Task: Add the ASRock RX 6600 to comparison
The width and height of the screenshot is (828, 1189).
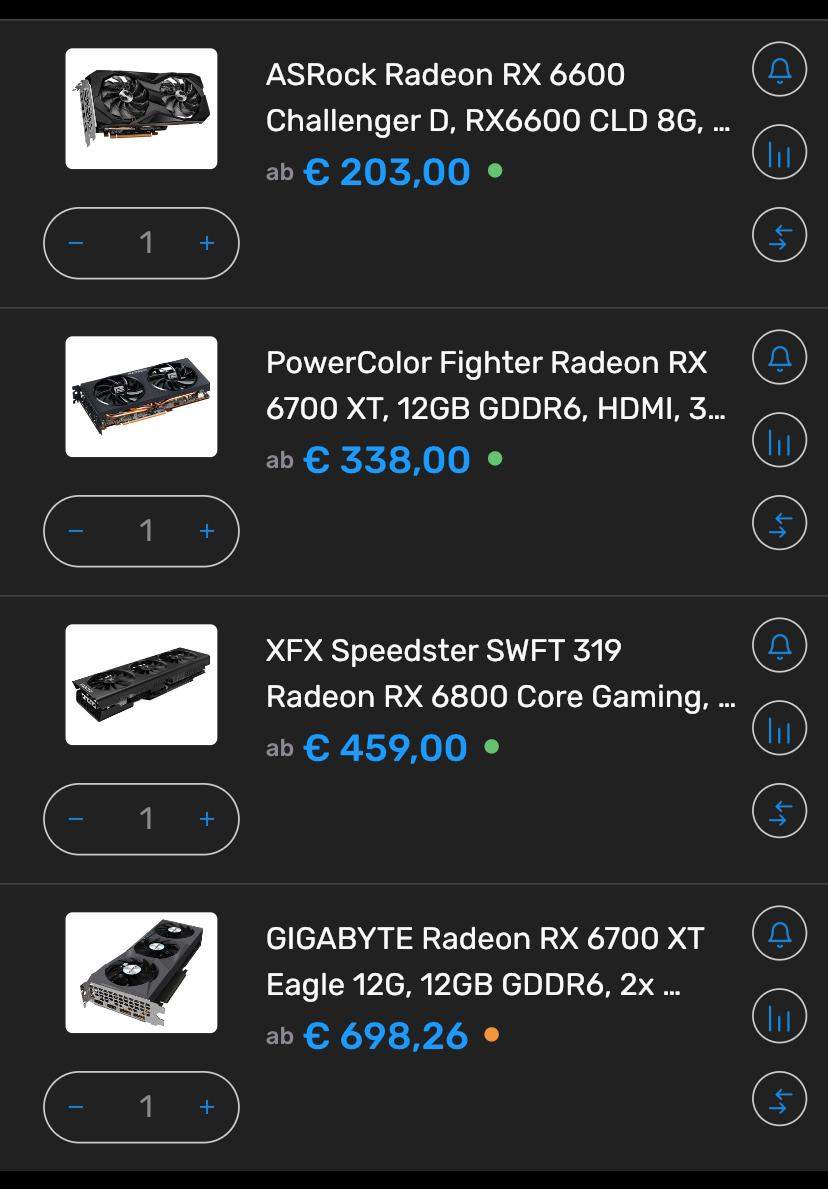Action: pyautogui.click(x=779, y=236)
